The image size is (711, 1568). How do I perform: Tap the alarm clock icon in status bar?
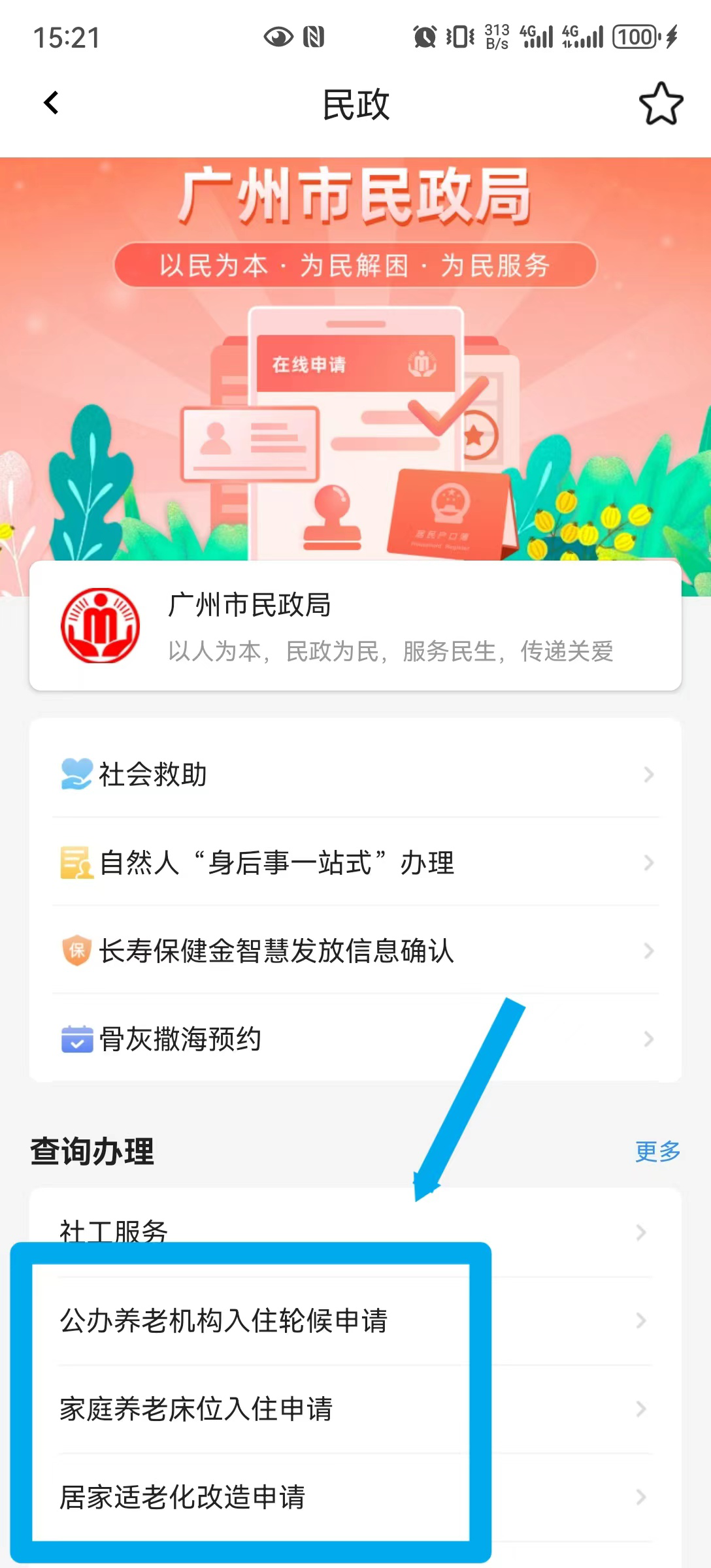(x=423, y=37)
